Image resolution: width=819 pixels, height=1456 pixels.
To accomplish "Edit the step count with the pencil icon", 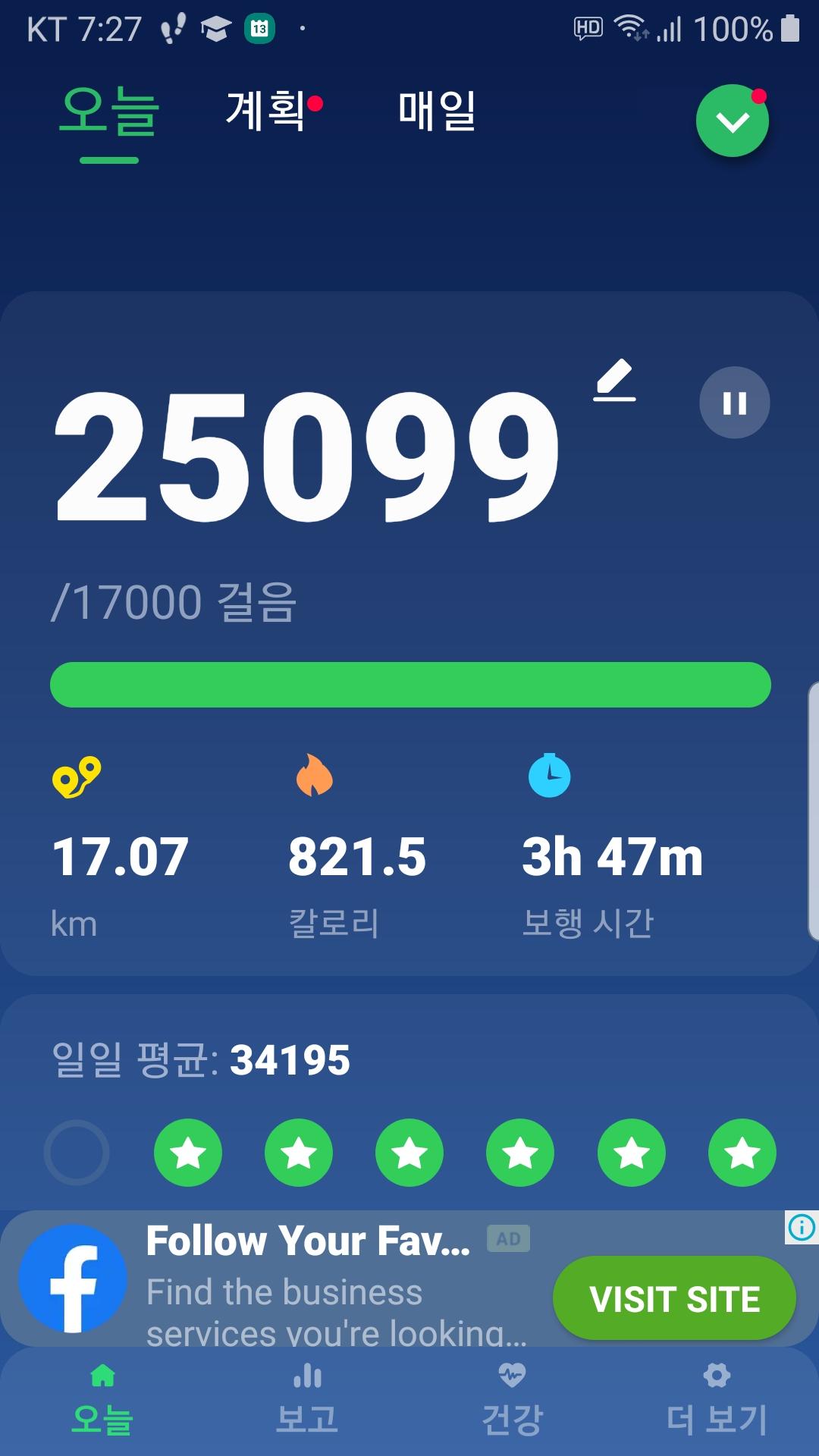I will [614, 379].
